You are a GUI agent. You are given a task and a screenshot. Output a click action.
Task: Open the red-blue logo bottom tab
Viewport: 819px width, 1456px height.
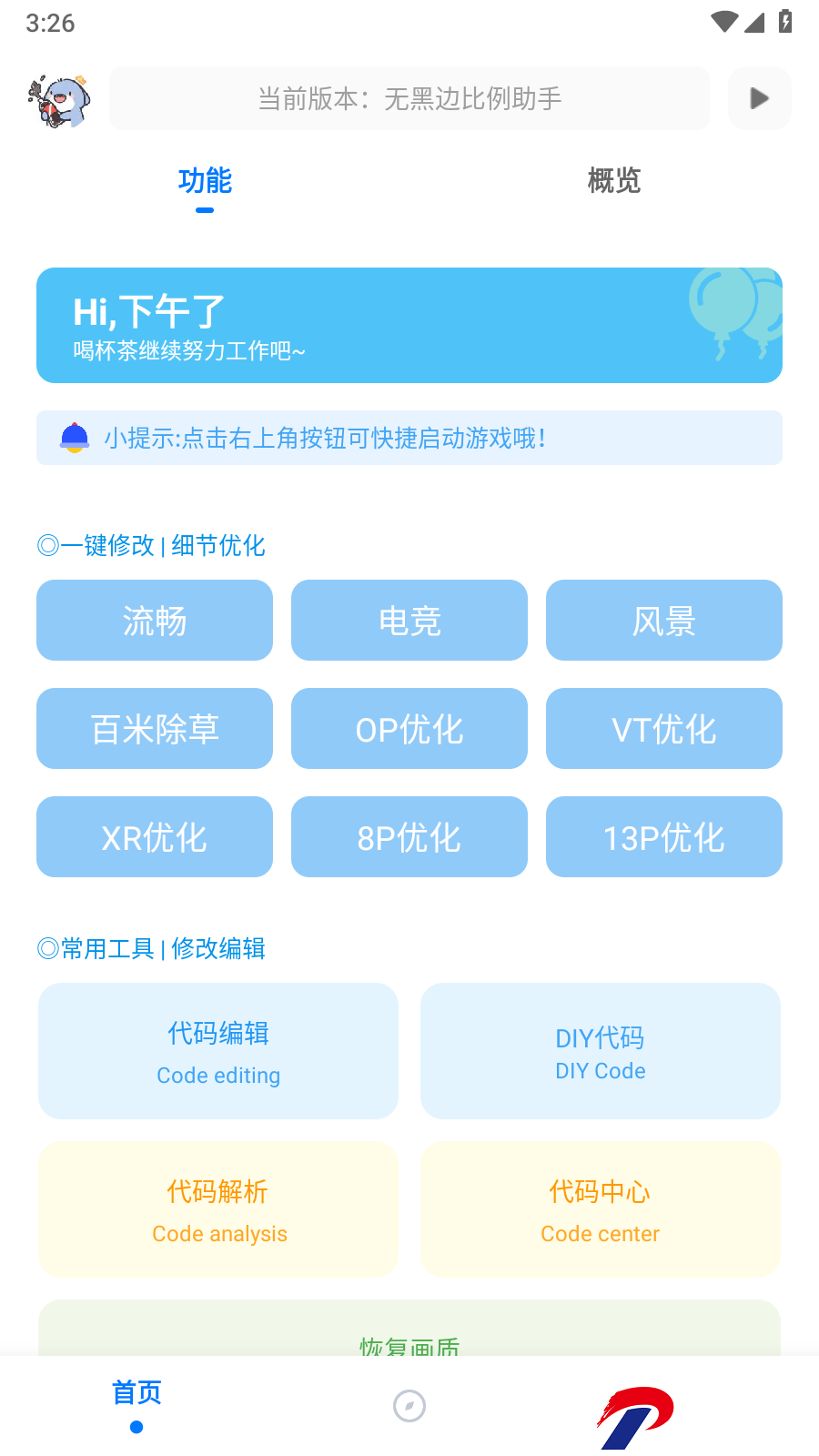coord(636,1417)
